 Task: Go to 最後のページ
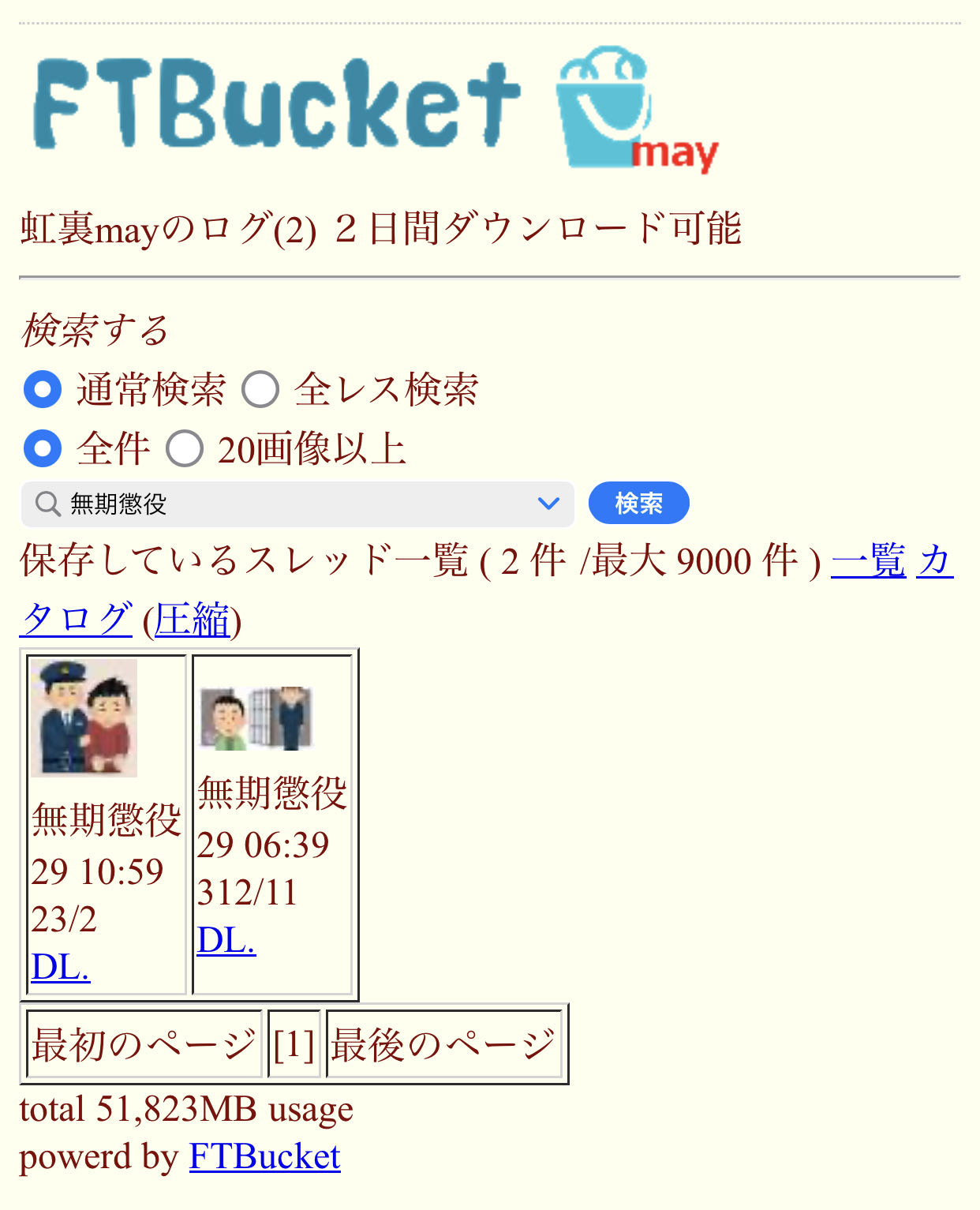click(443, 1044)
